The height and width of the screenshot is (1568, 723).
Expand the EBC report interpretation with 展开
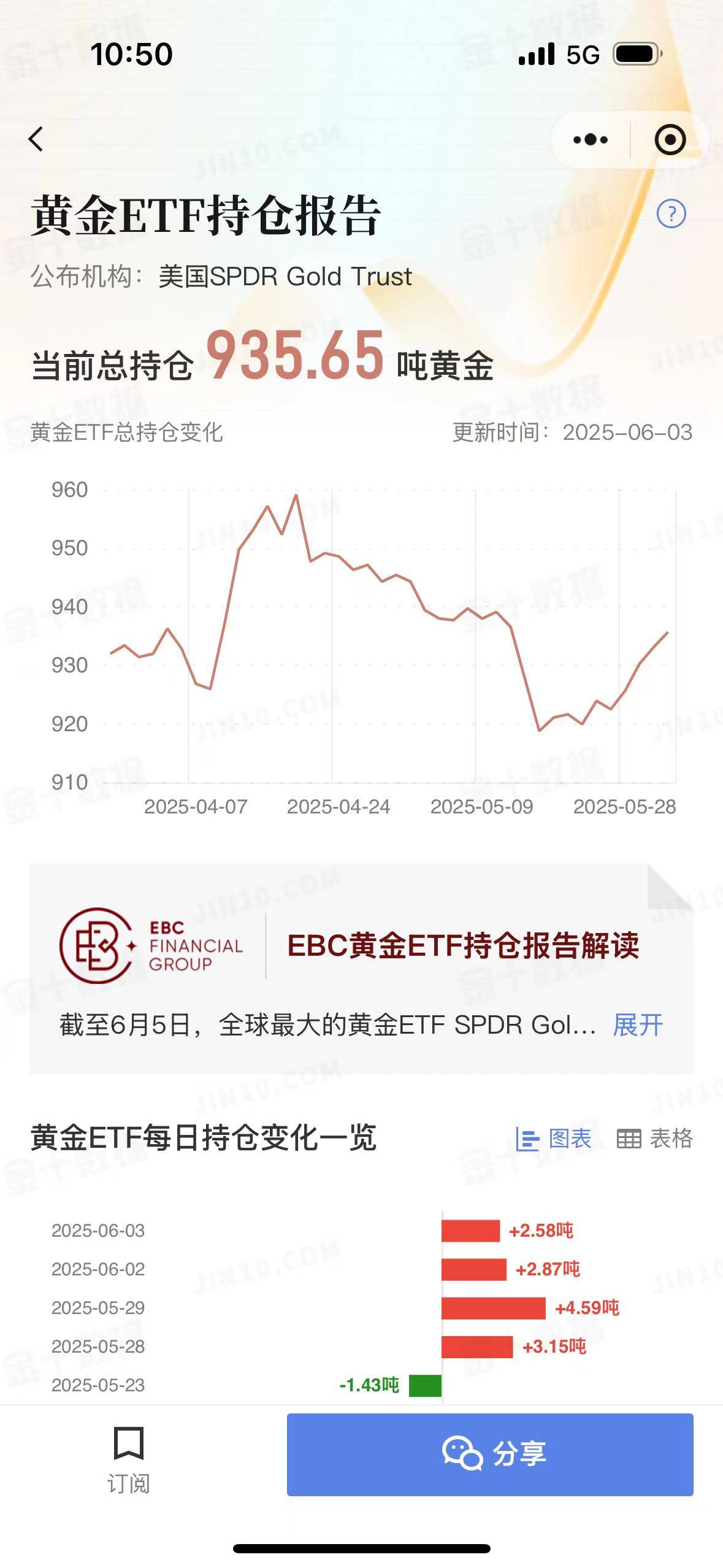tap(638, 1025)
